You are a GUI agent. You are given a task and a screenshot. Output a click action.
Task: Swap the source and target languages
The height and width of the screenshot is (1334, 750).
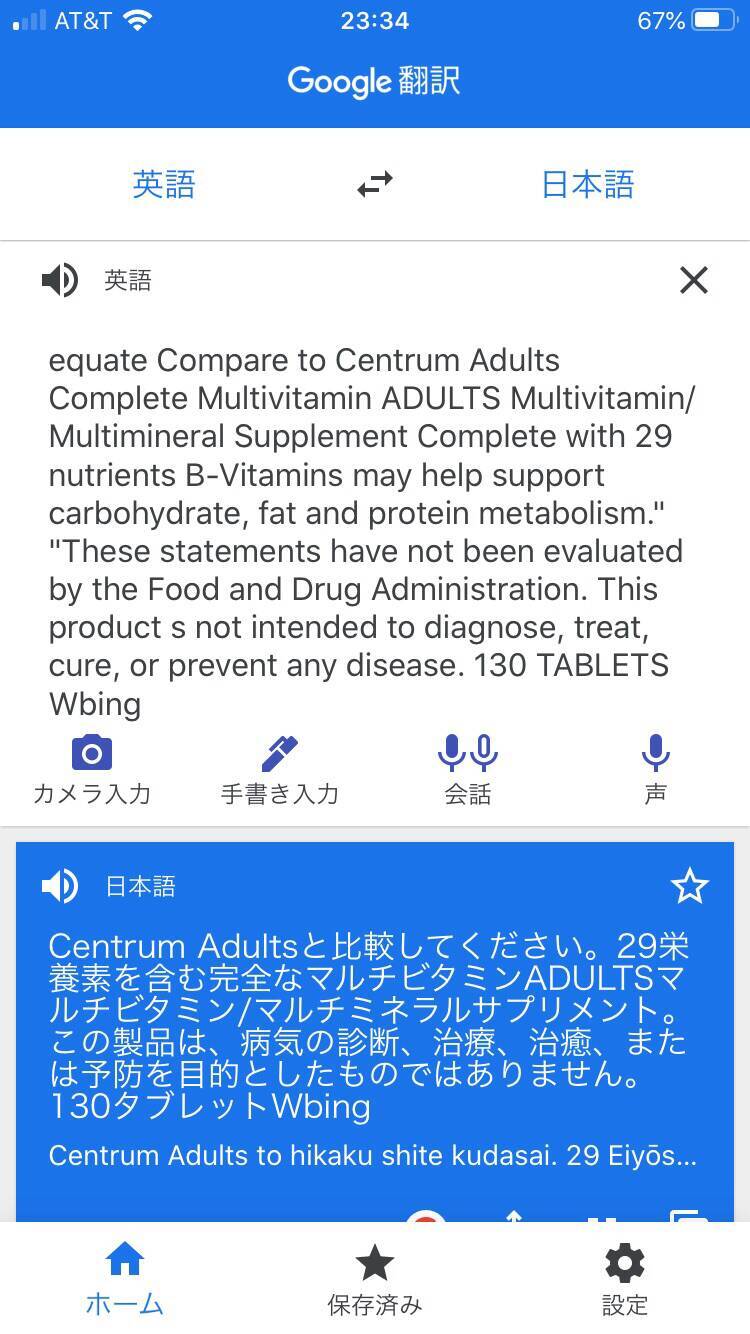coord(375,185)
